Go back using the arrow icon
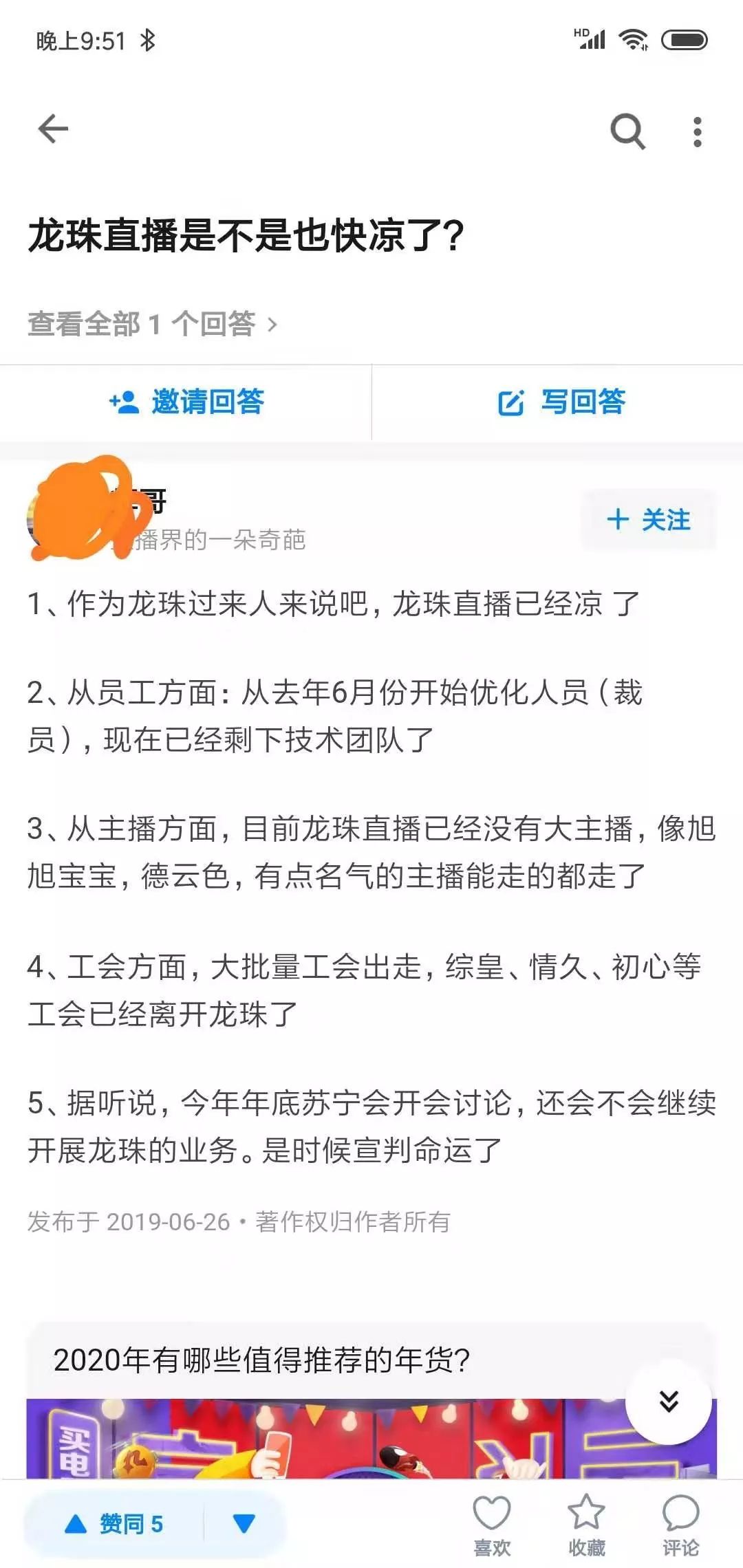 click(x=53, y=129)
